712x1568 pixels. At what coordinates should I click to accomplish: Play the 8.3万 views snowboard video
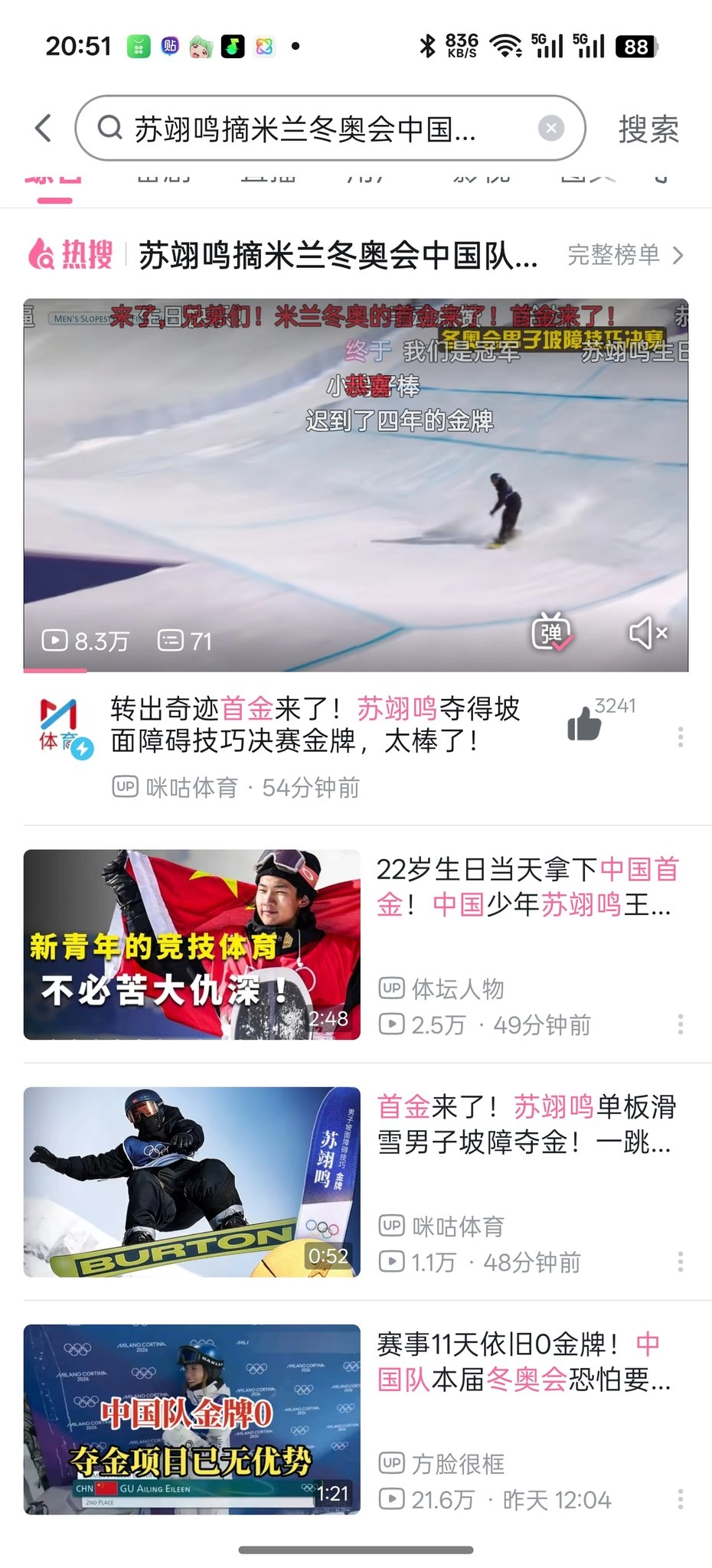[355, 484]
